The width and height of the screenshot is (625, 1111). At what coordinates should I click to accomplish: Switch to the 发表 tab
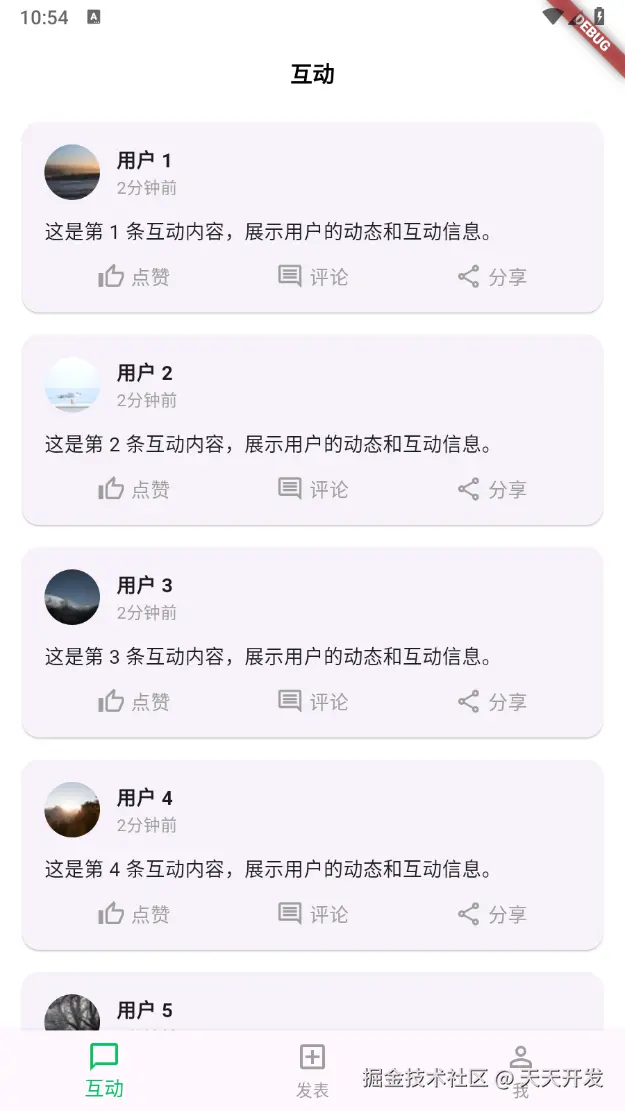pos(313,1069)
